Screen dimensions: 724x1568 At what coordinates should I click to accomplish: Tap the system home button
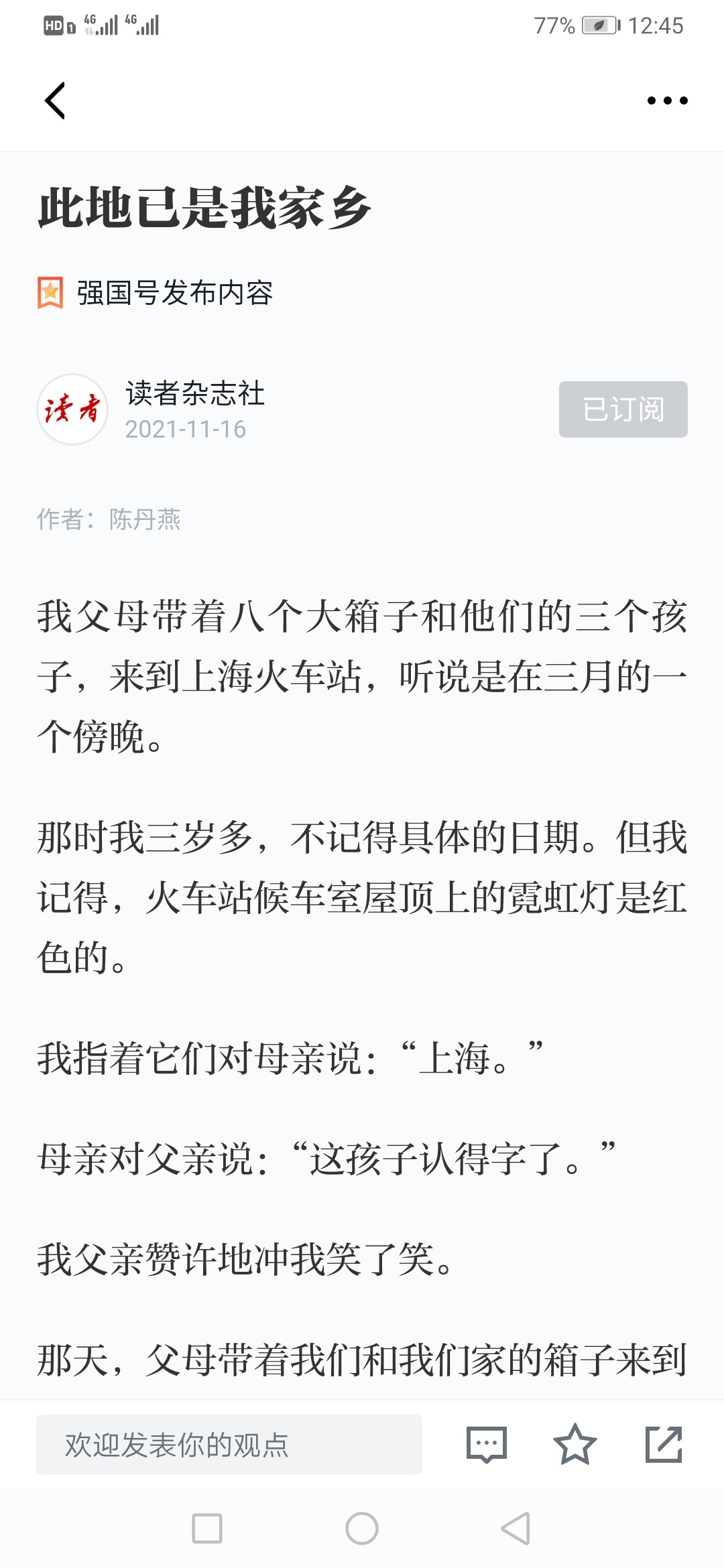[x=362, y=1528]
